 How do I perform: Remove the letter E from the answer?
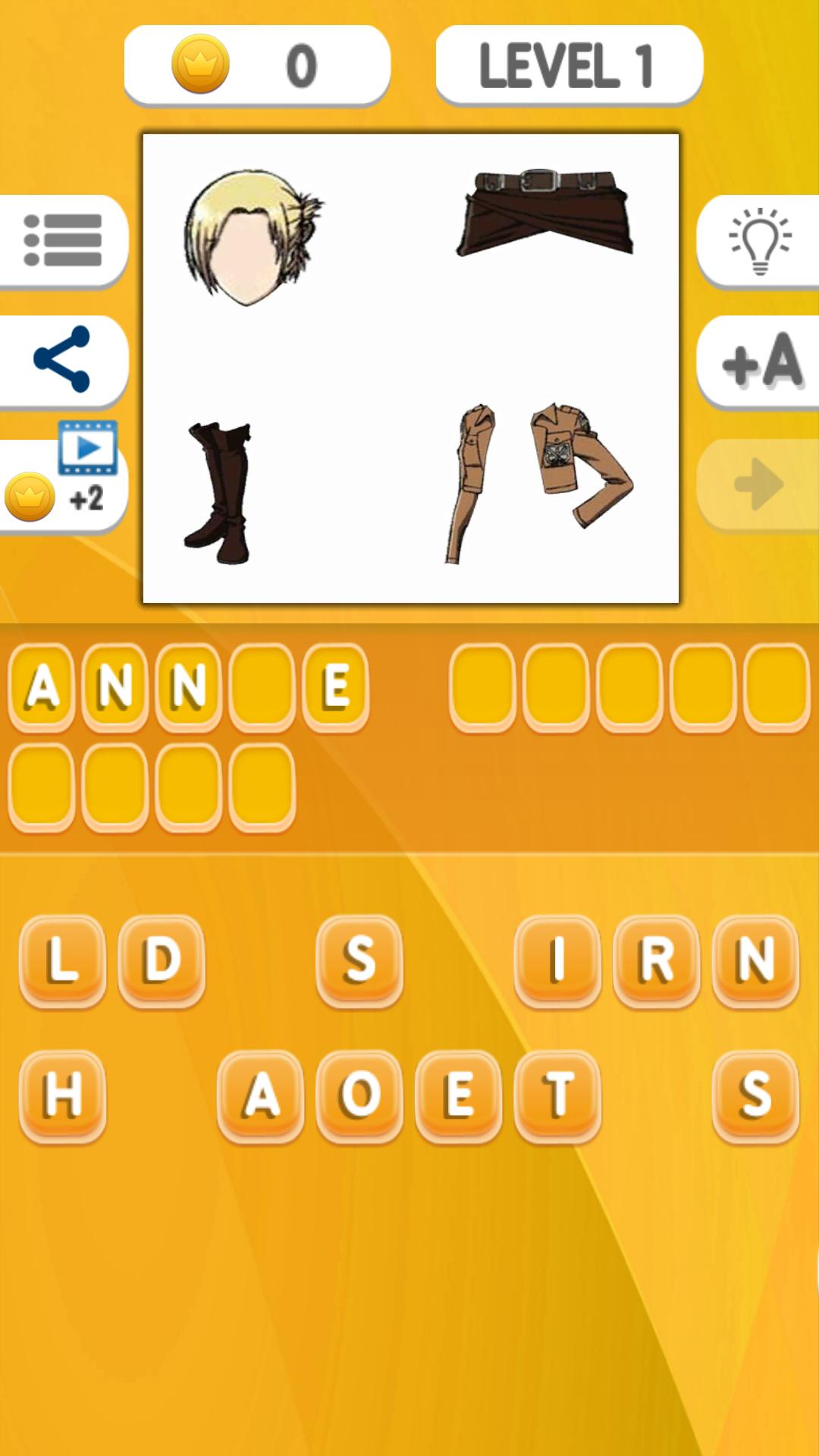tap(335, 687)
